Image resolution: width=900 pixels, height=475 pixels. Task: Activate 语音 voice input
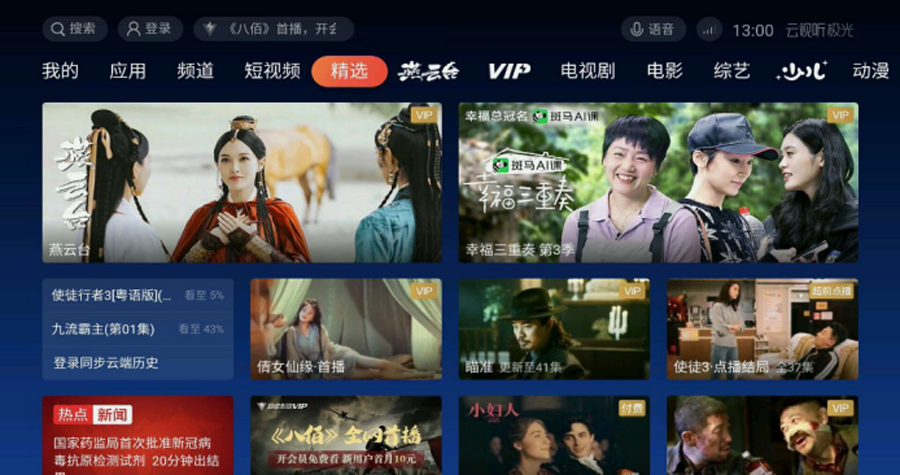[x=653, y=30]
